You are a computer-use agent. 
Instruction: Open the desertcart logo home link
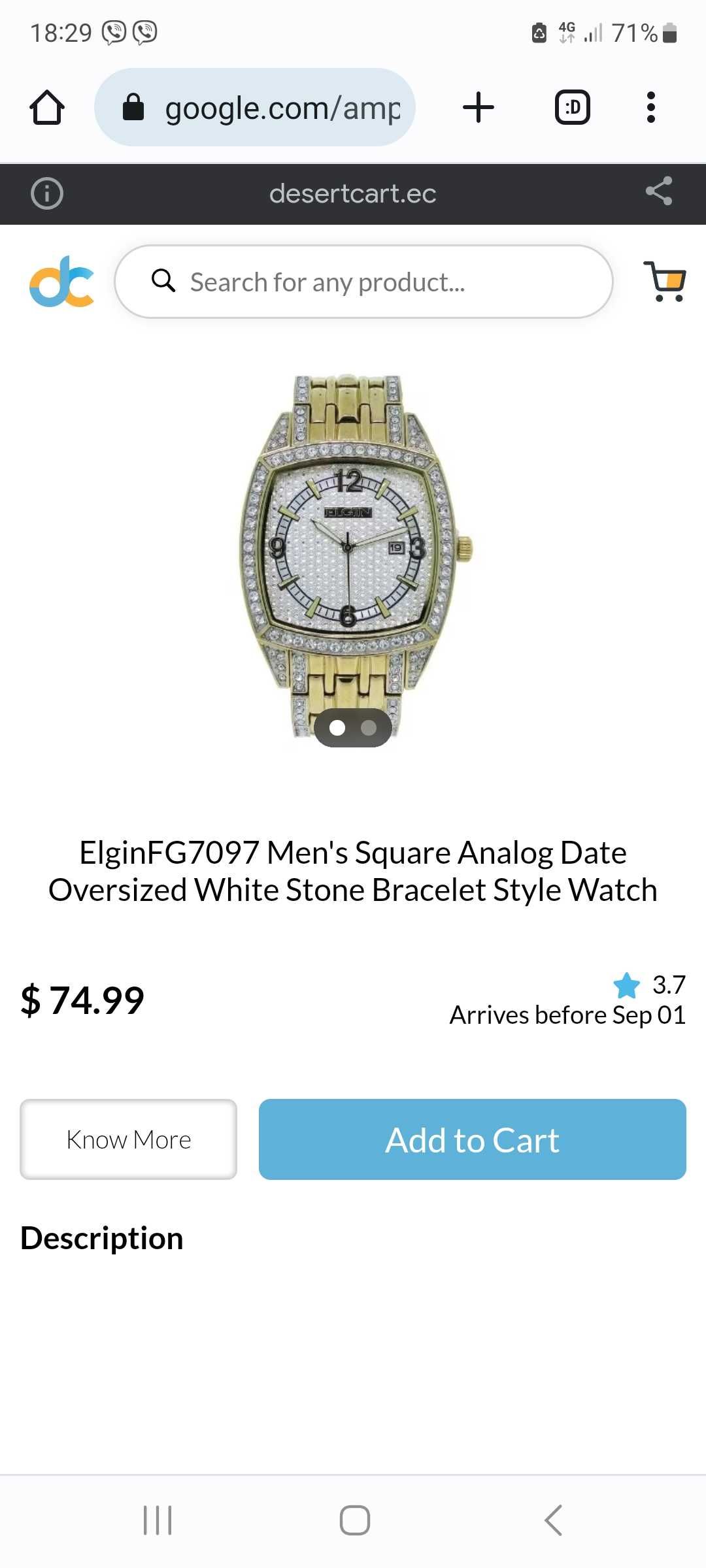tap(62, 282)
